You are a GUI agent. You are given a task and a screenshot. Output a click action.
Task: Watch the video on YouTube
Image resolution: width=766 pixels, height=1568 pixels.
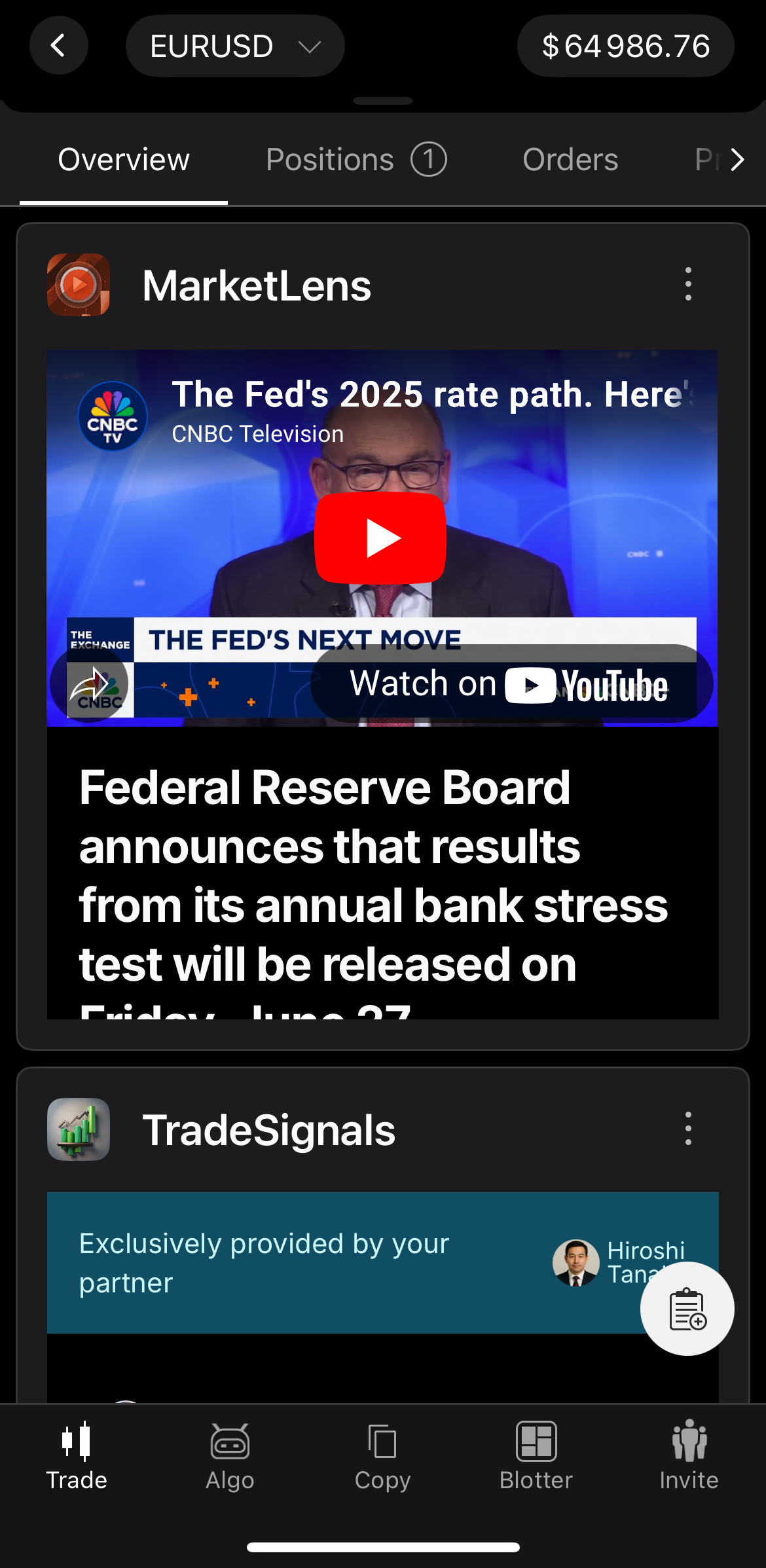coord(511,685)
